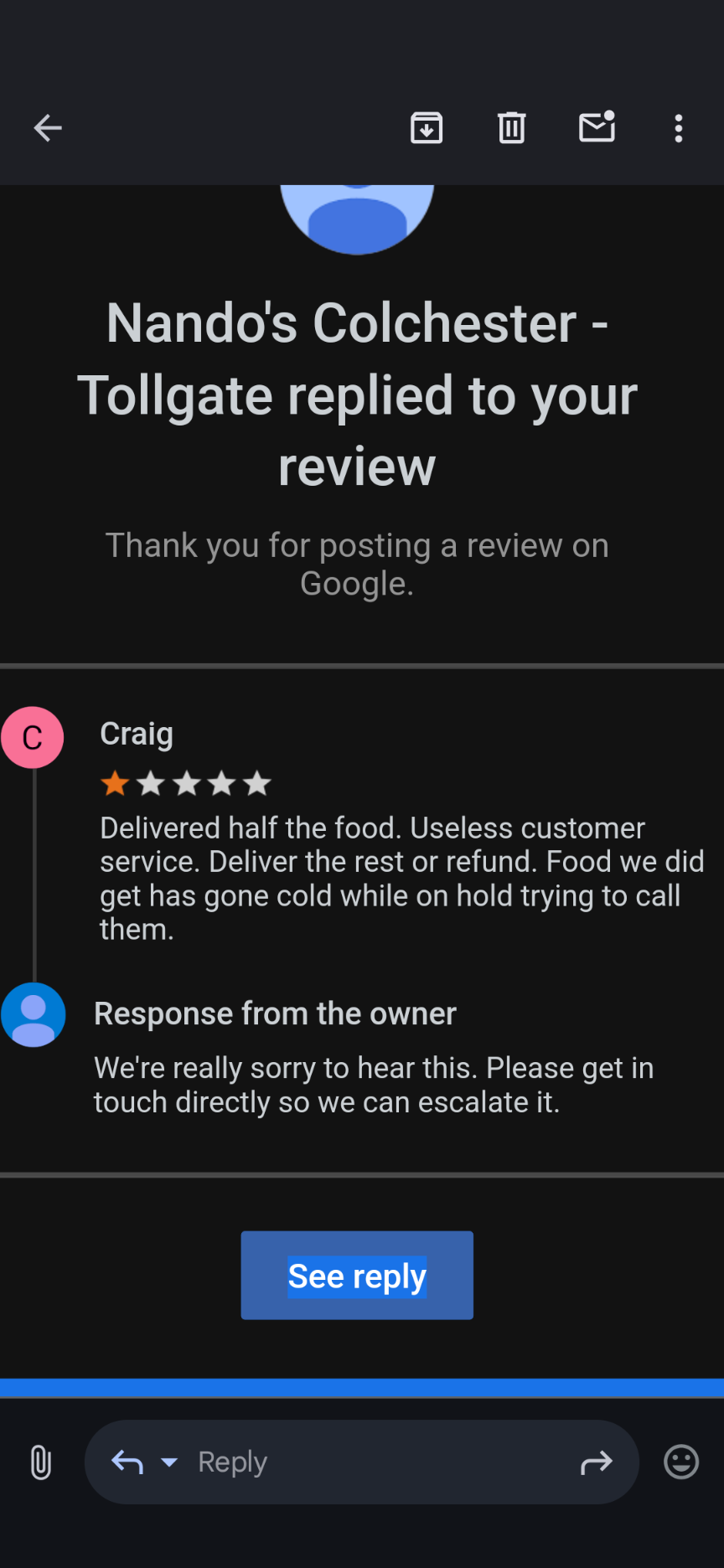Screen dimensions: 724x1568
Task: Open the more options menu
Action: click(x=679, y=128)
